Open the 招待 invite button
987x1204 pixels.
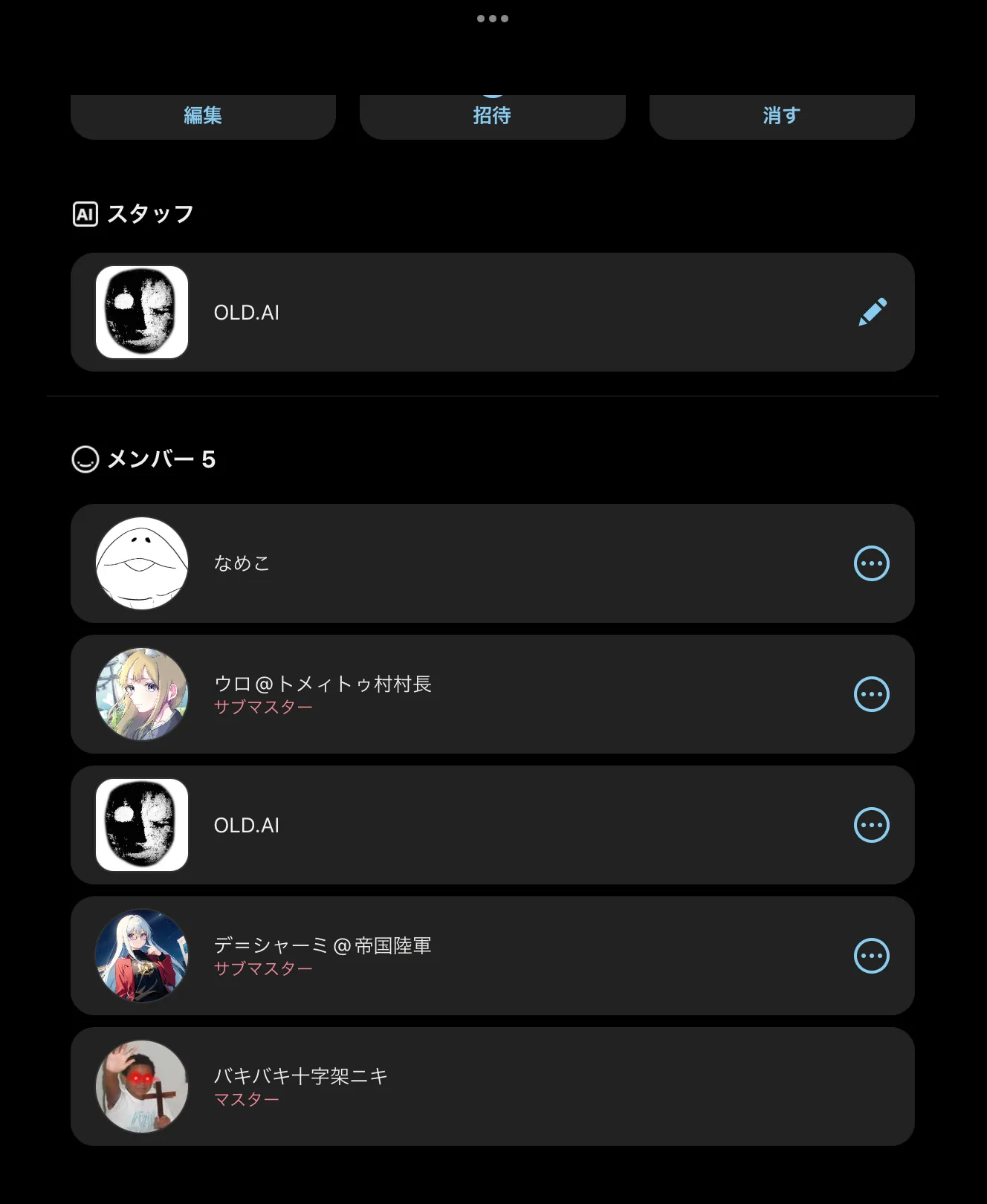(492, 116)
